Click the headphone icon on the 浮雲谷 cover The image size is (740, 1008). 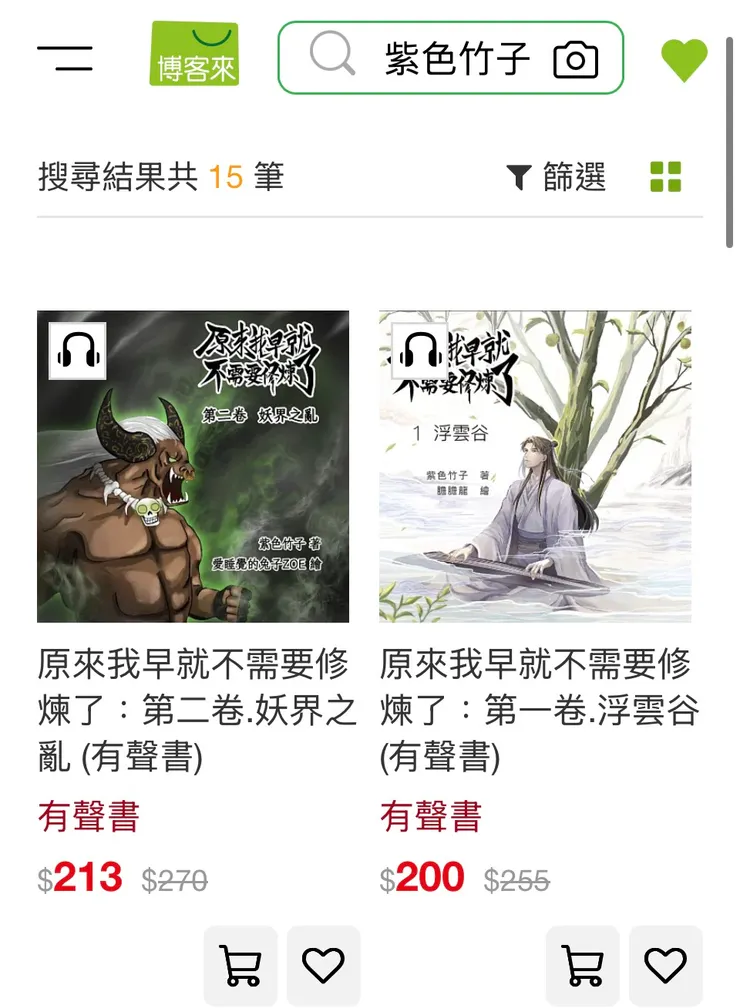pyautogui.click(x=419, y=350)
